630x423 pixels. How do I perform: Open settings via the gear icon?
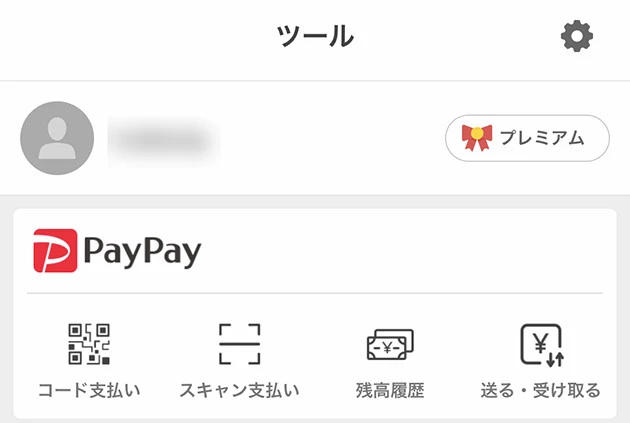pos(576,37)
